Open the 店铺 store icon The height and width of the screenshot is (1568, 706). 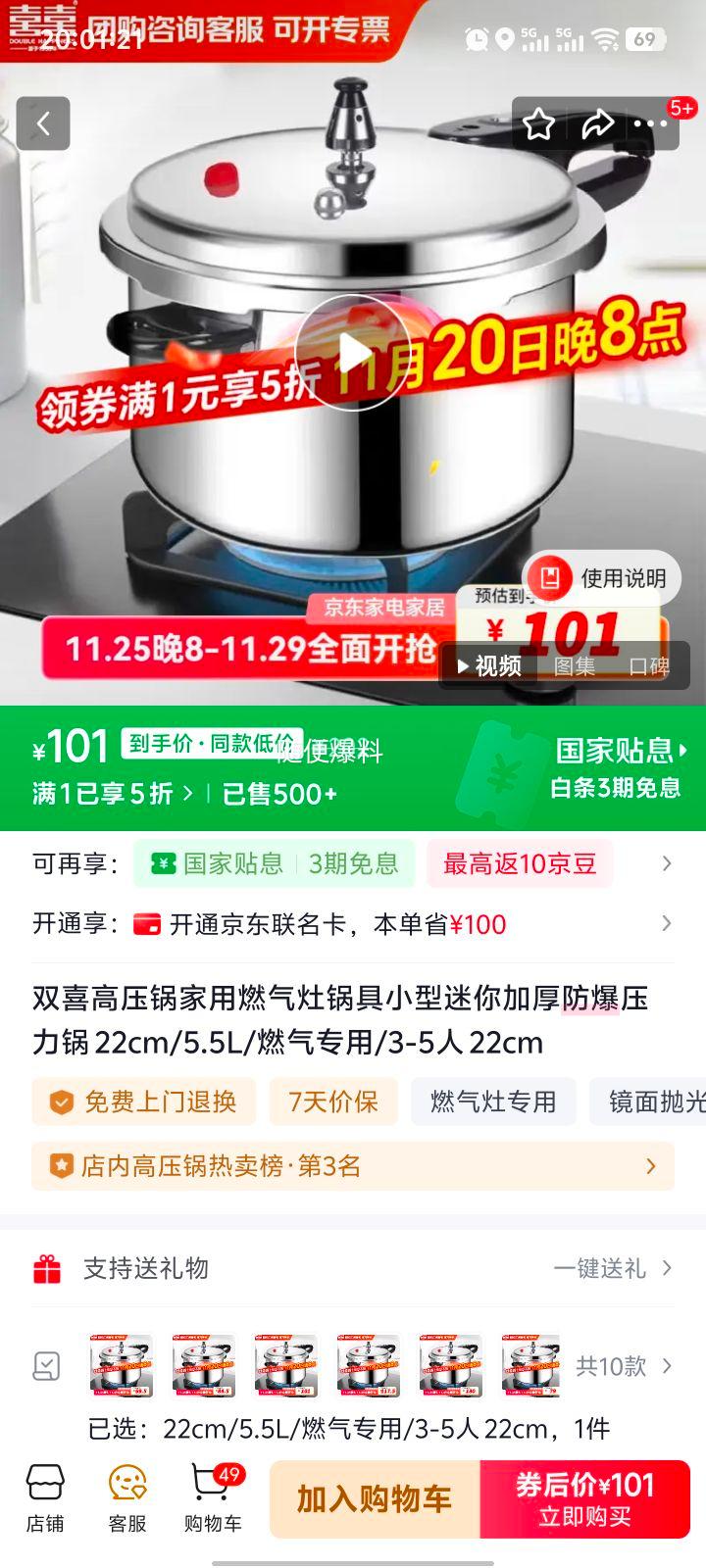(x=46, y=1496)
